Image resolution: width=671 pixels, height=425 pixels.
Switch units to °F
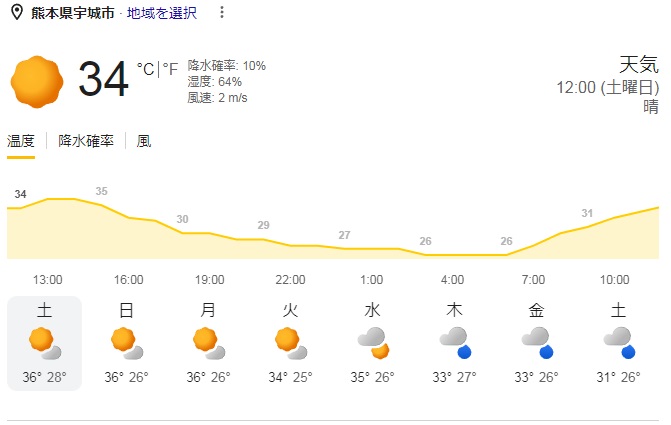(x=170, y=69)
